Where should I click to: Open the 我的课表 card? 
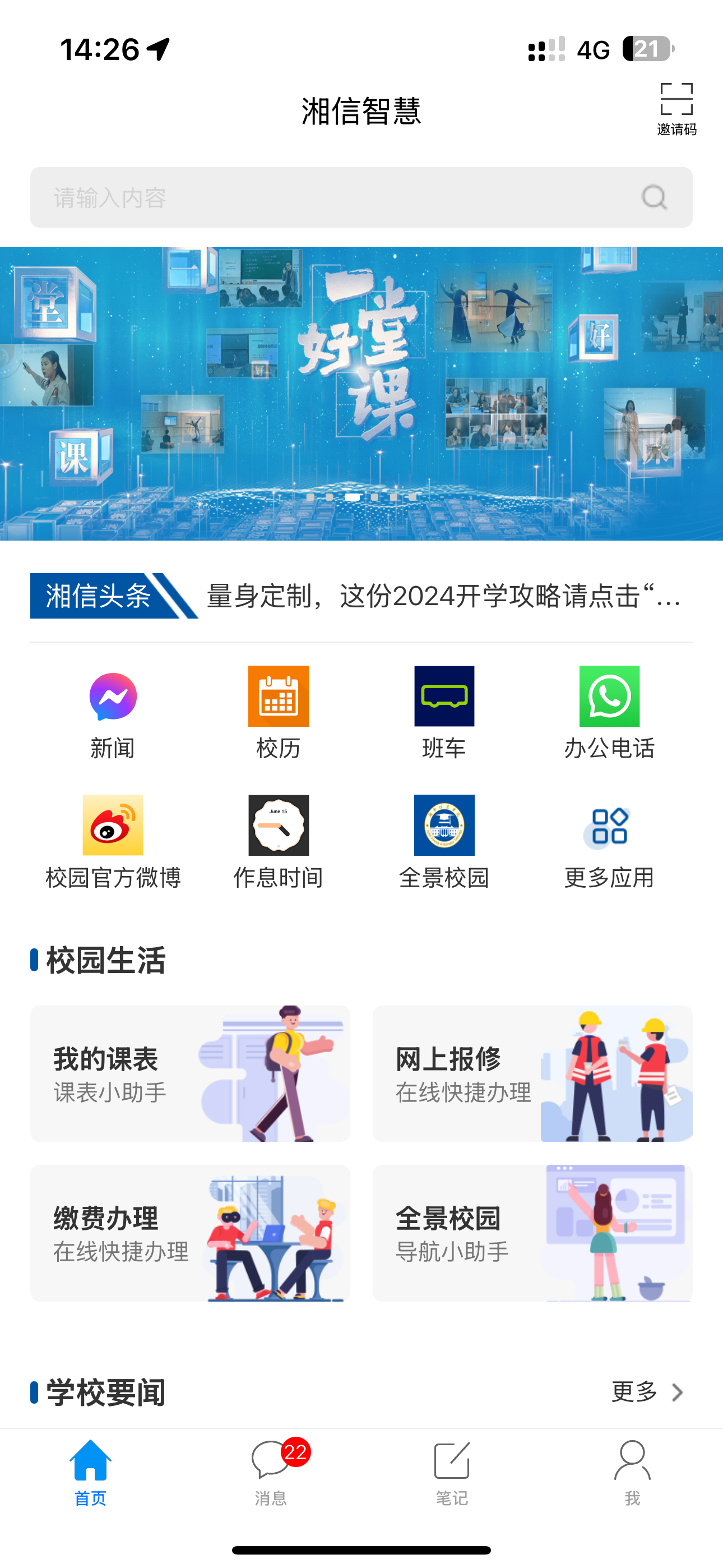[x=190, y=1073]
